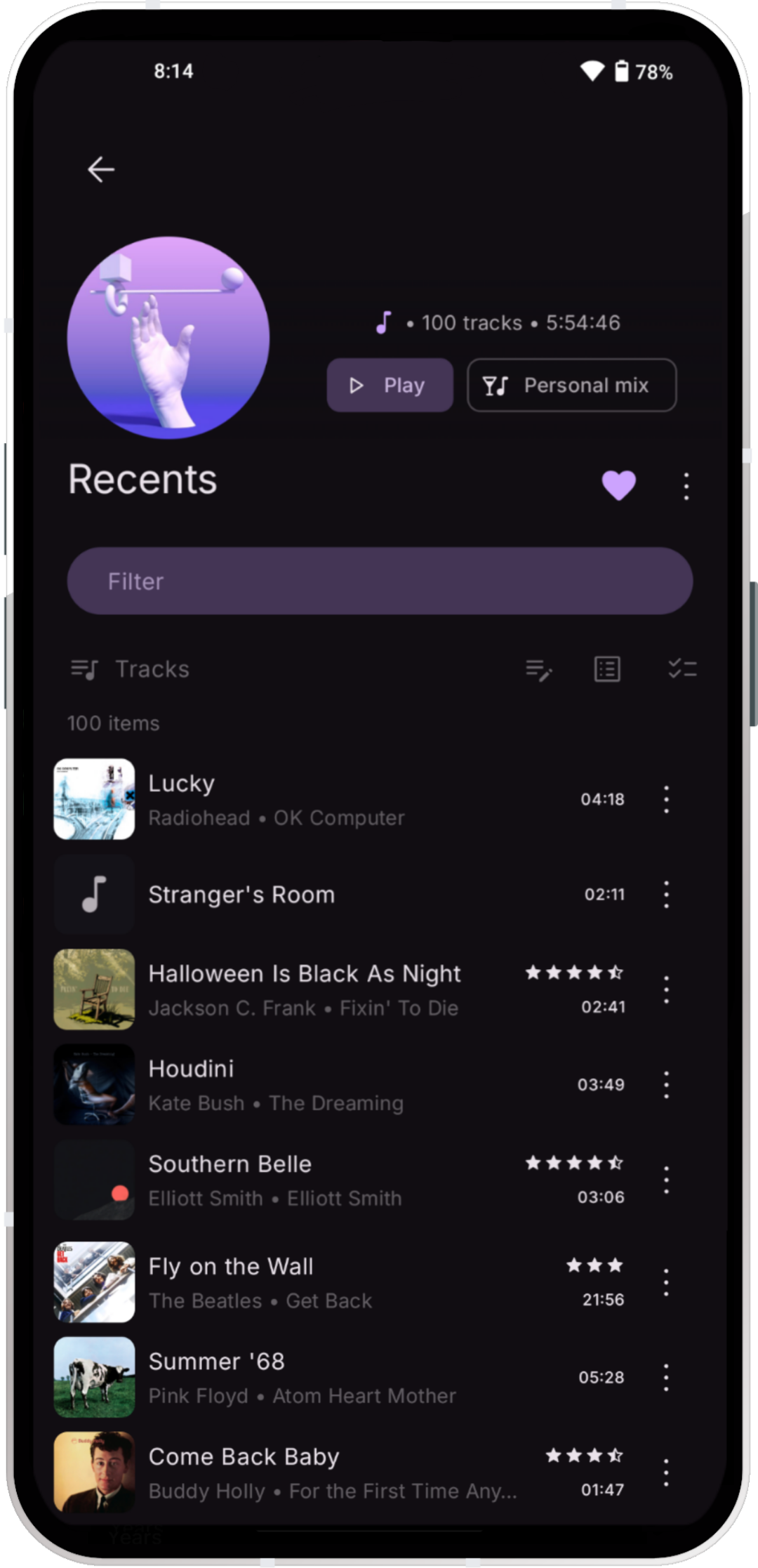Image resolution: width=758 pixels, height=1568 pixels.
Task: Focus the Filter field
Action: click(x=379, y=581)
